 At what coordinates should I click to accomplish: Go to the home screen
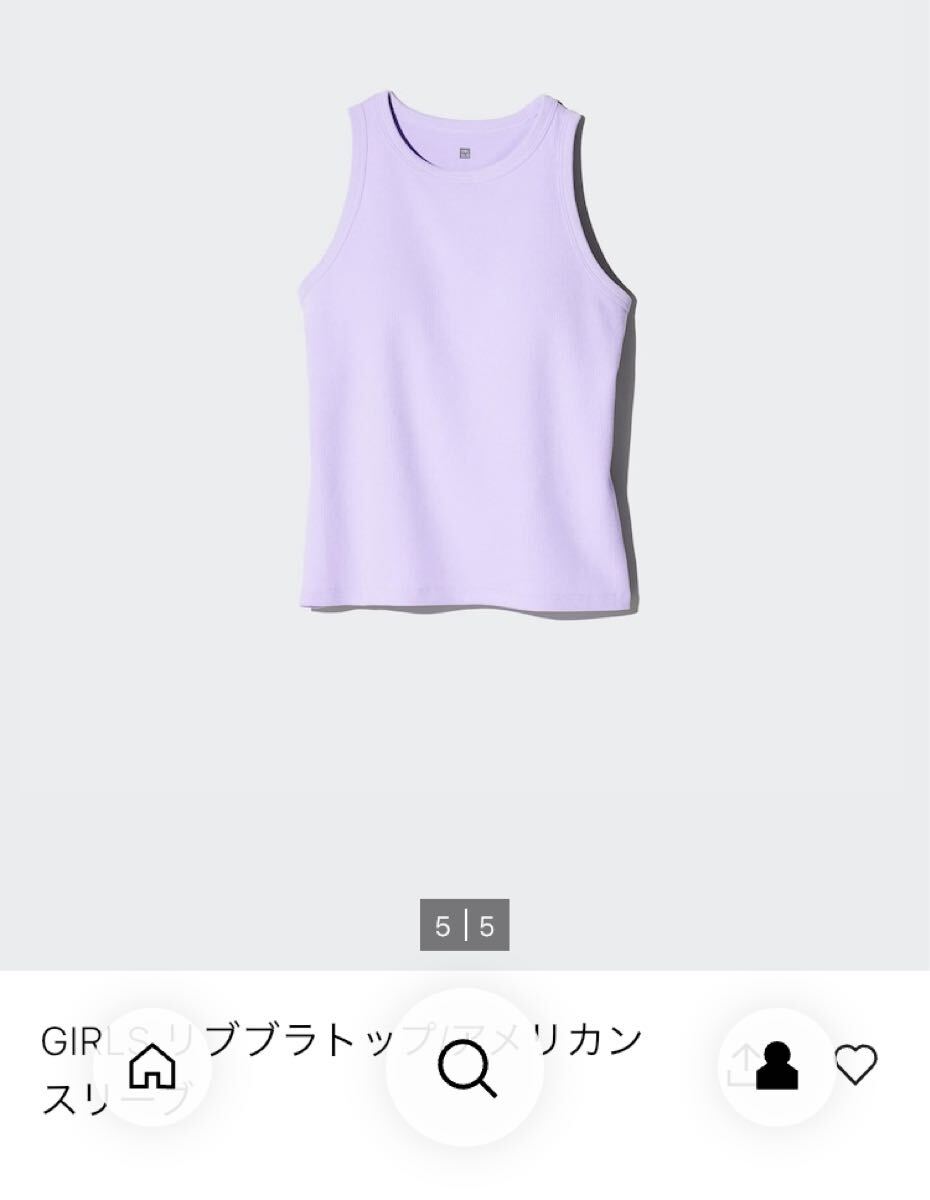tap(152, 1066)
